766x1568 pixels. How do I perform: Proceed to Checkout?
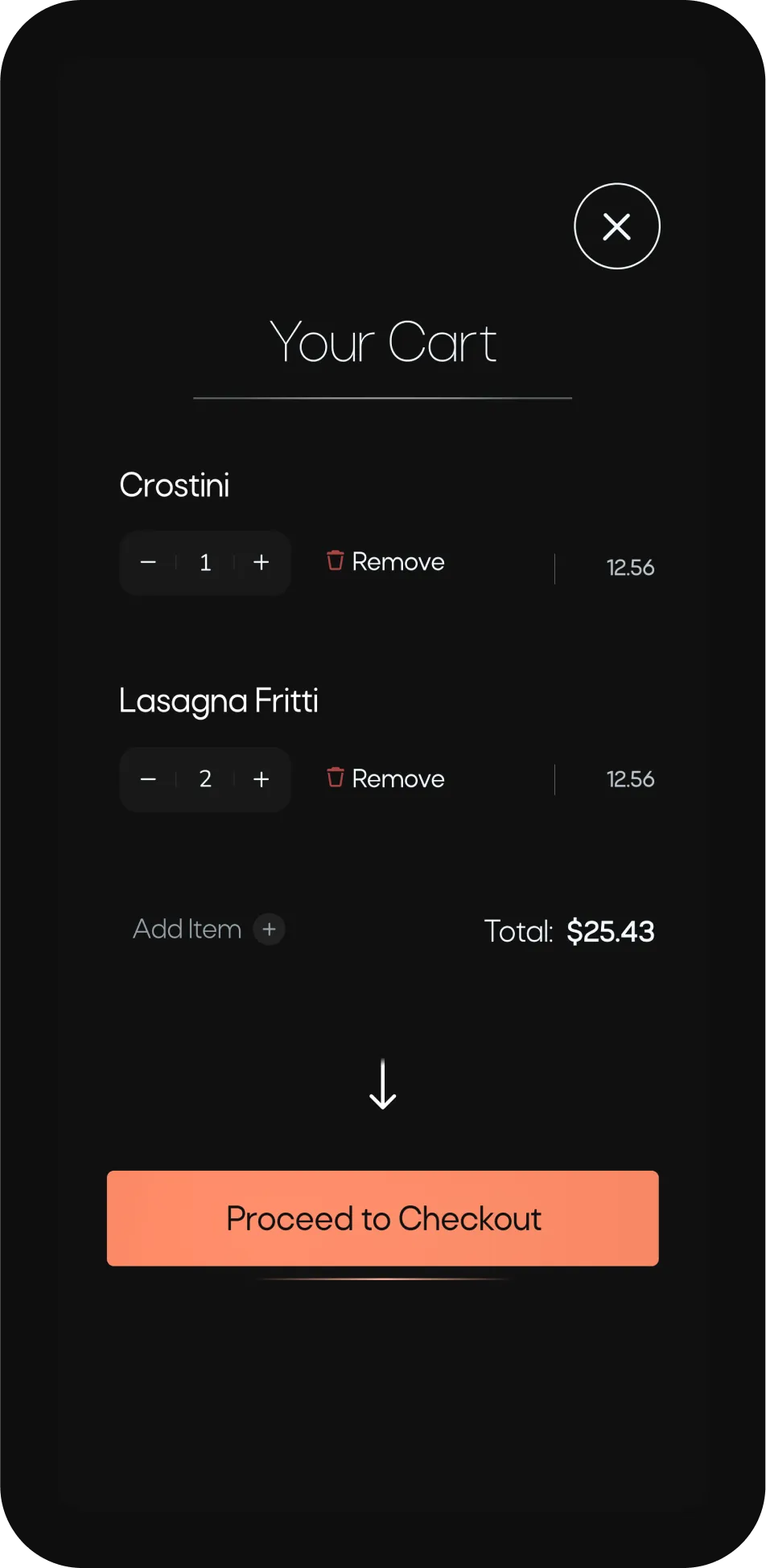click(x=383, y=1218)
